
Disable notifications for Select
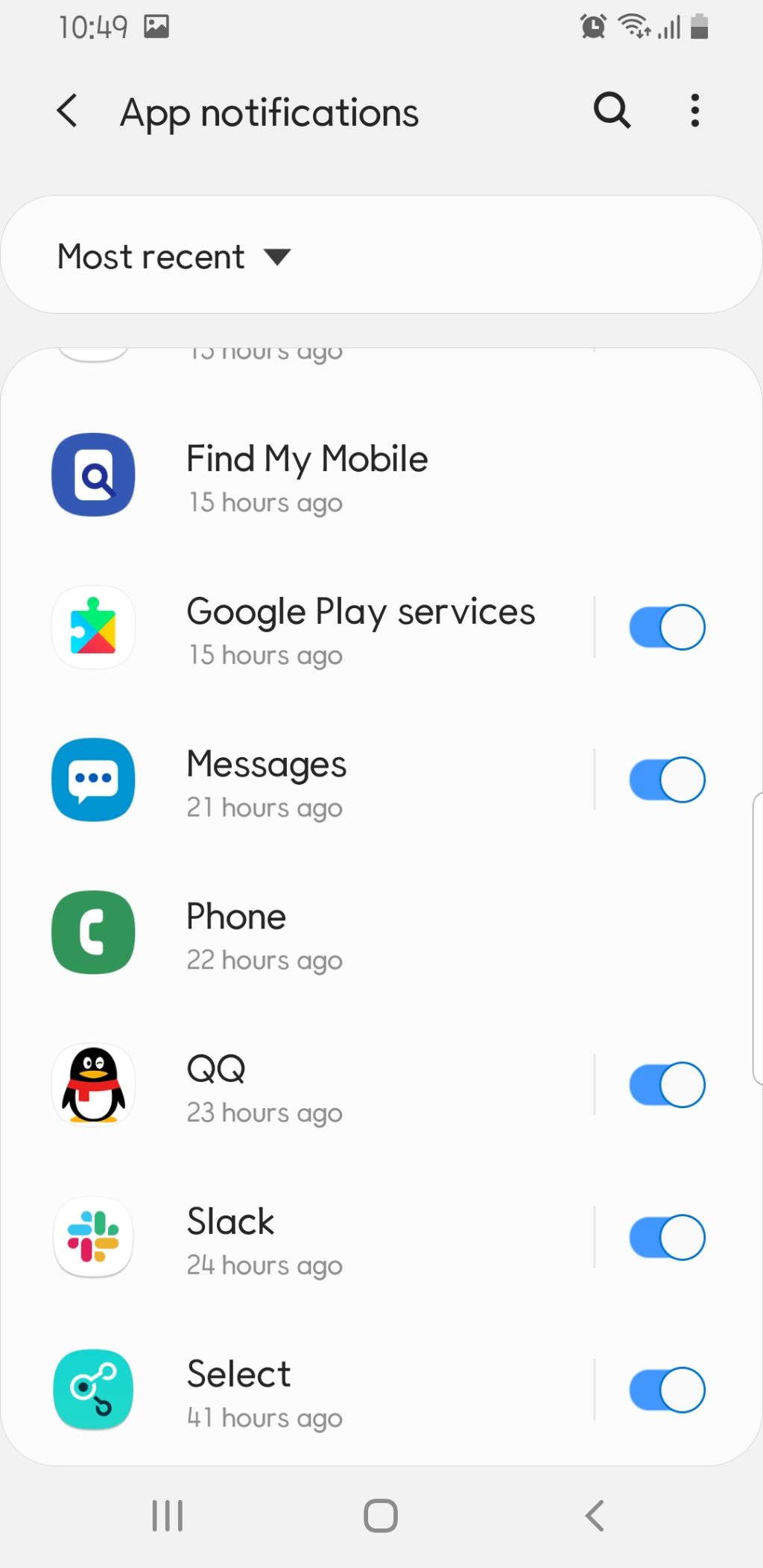[x=667, y=1391]
